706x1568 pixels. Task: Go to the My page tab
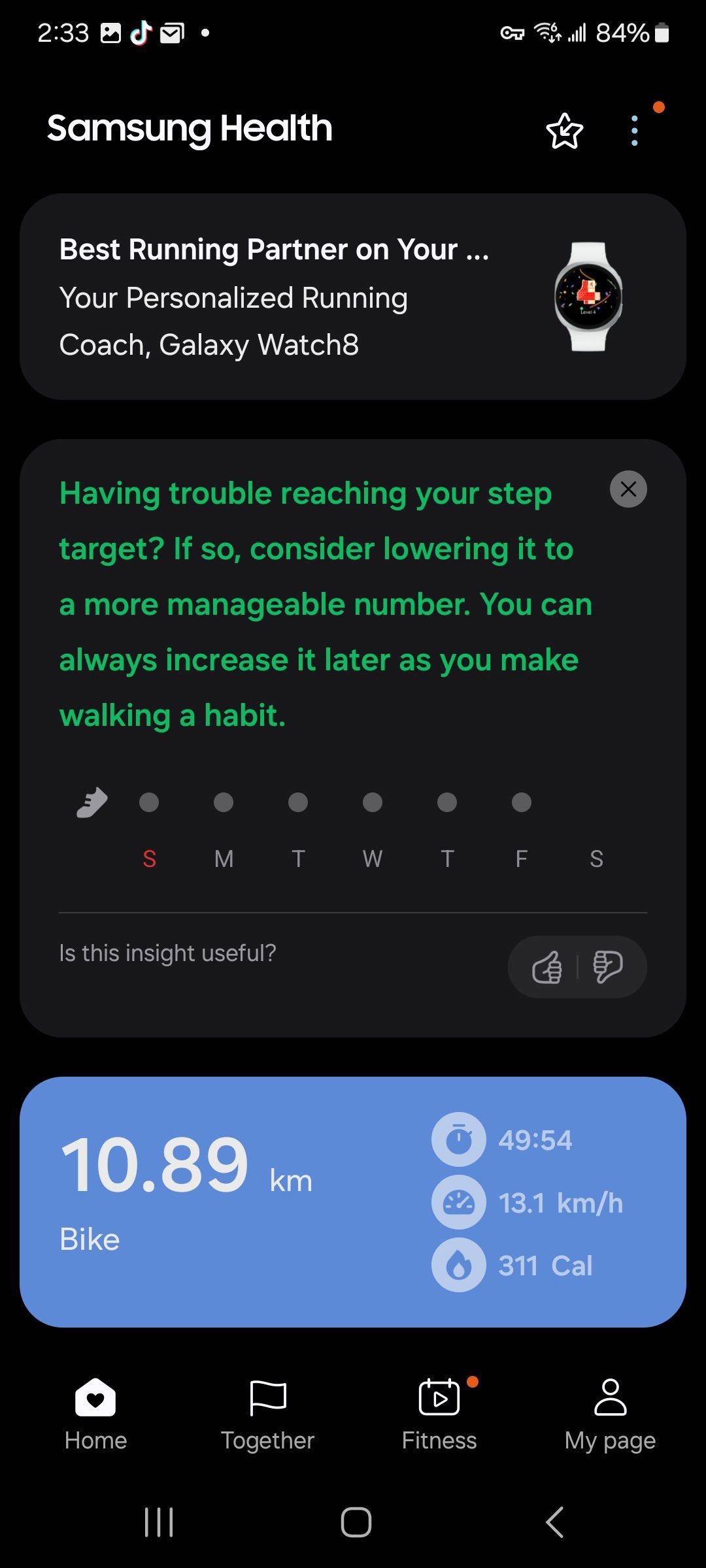(610, 1414)
